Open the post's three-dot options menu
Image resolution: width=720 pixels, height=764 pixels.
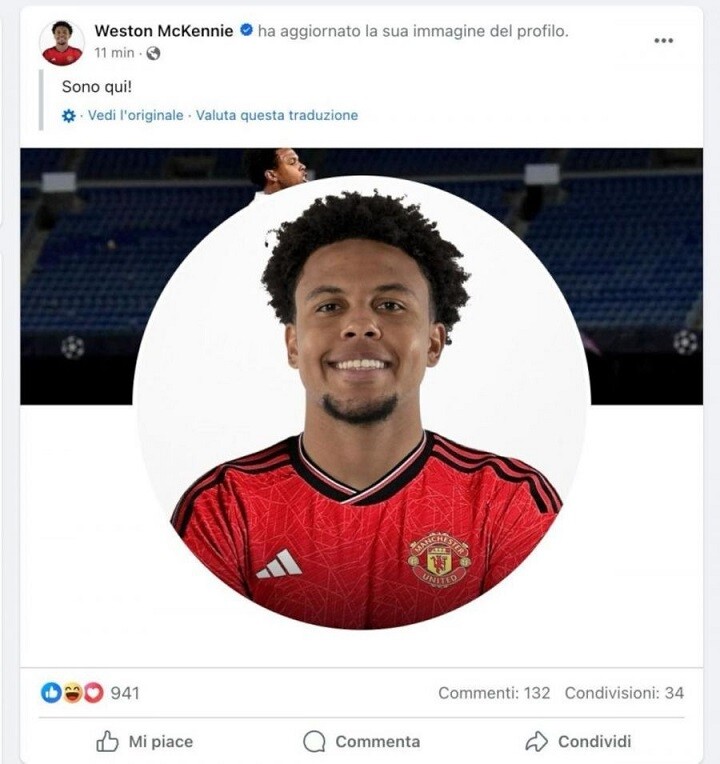tap(663, 40)
